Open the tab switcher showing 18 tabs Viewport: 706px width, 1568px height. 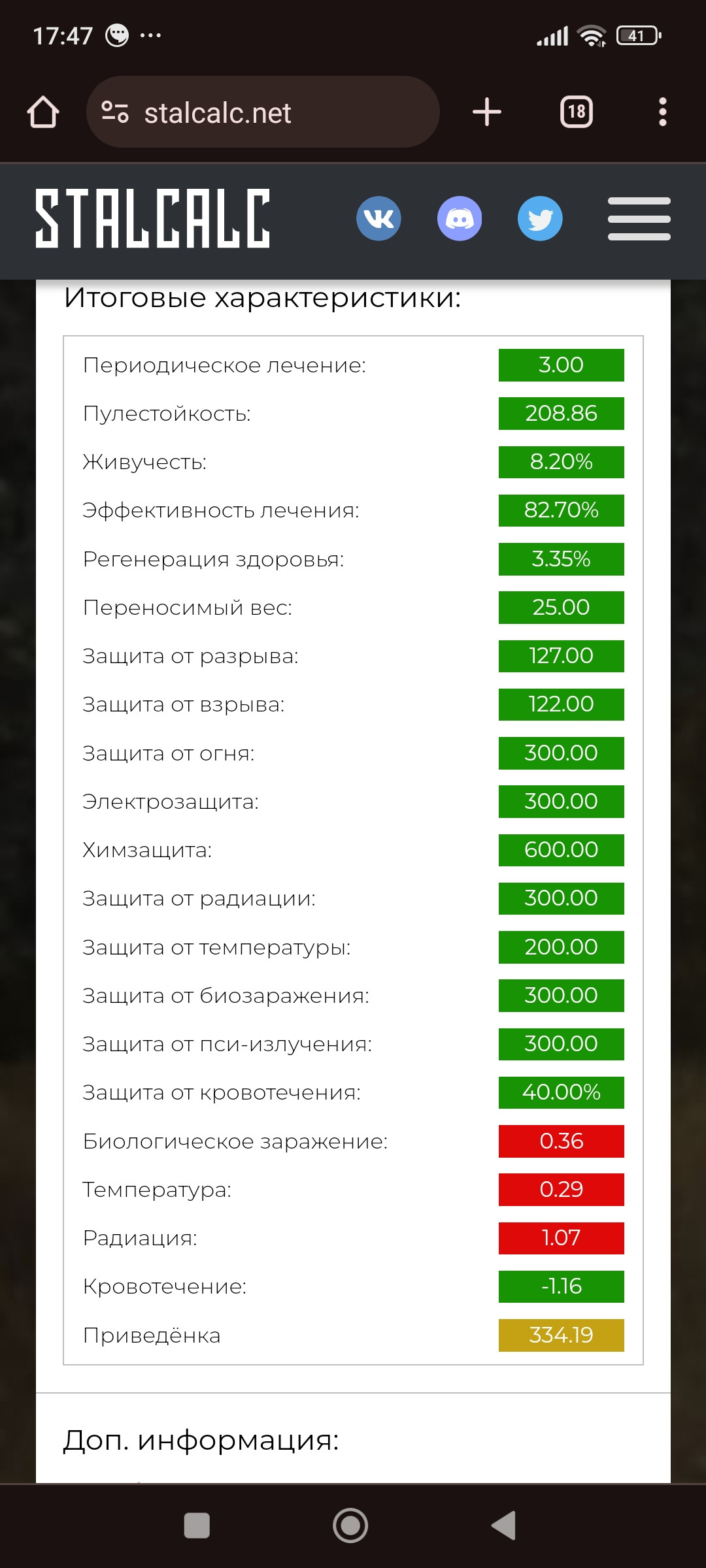coord(577,112)
